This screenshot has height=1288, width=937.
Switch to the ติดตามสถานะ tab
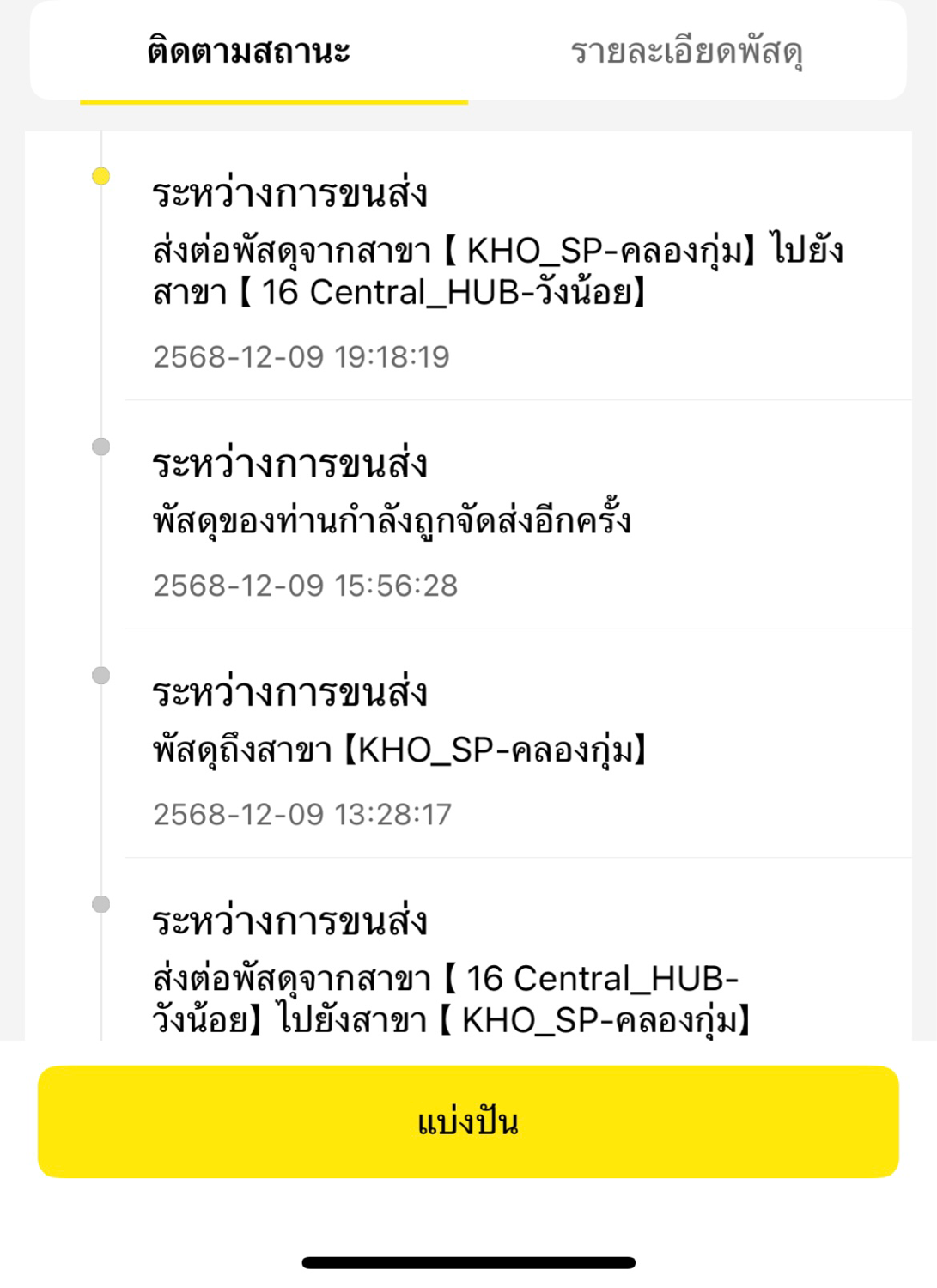pyautogui.click(x=249, y=52)
